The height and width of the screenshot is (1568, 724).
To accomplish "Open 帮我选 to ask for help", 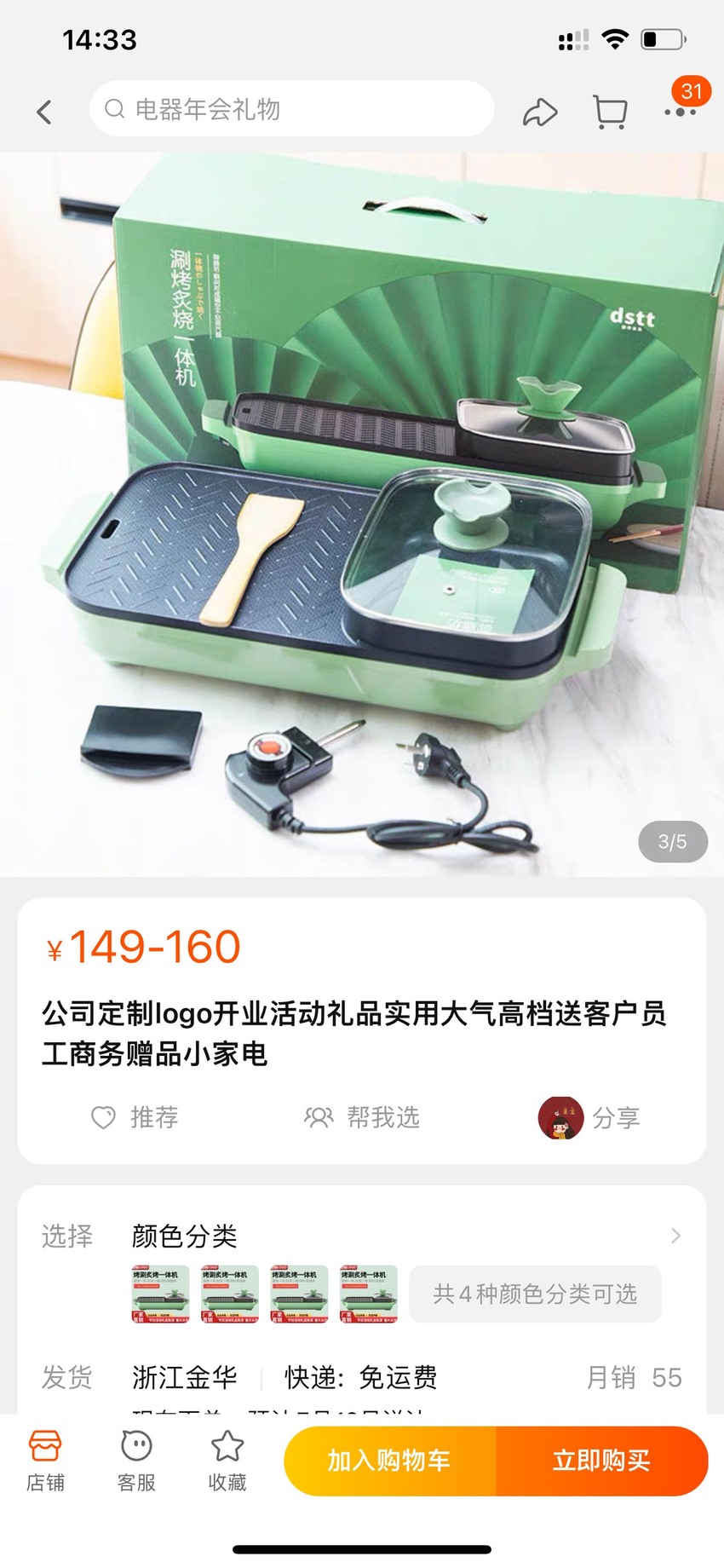I will pos(362,1117).
